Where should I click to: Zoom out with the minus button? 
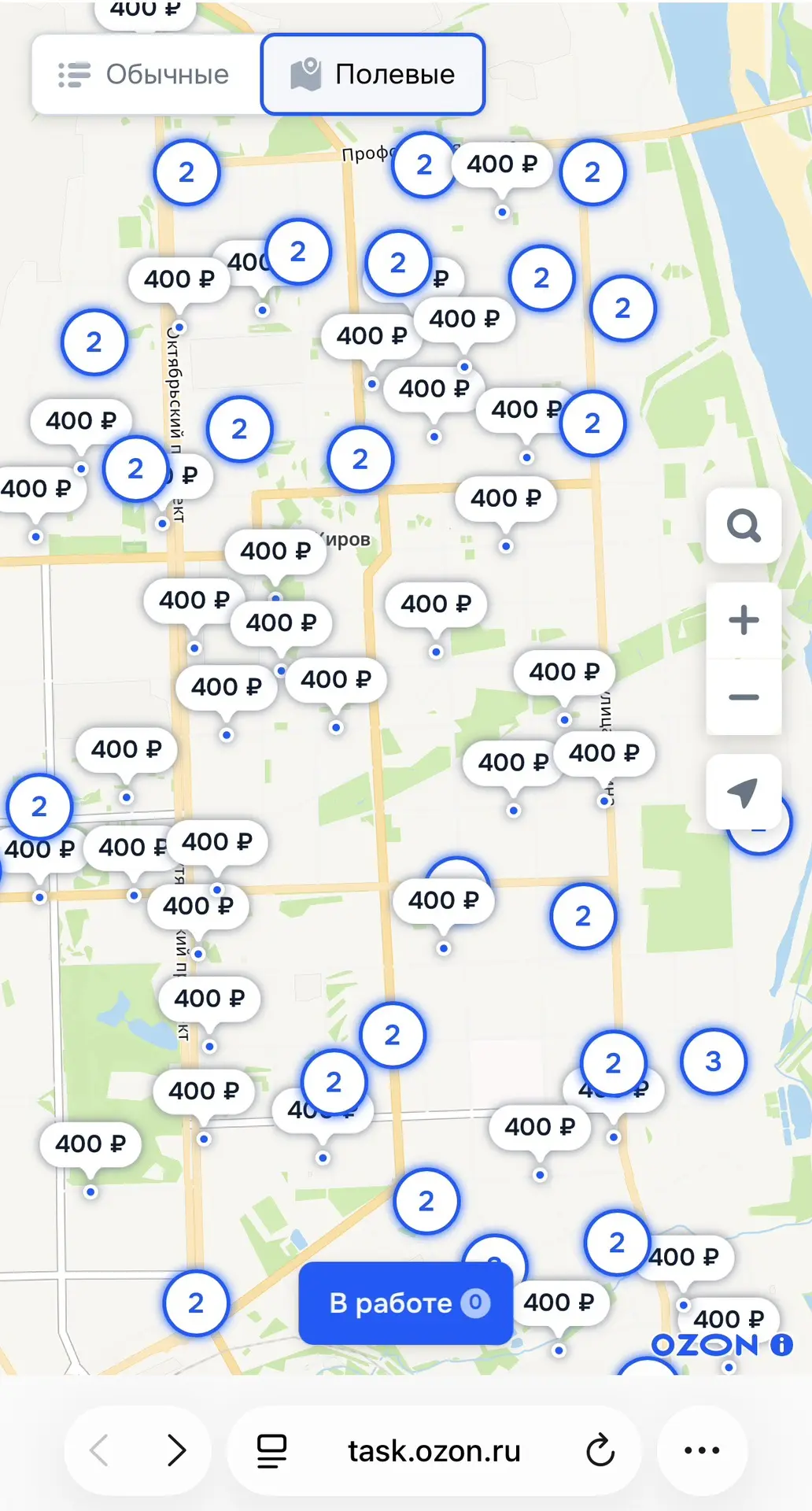pos(744,697)
